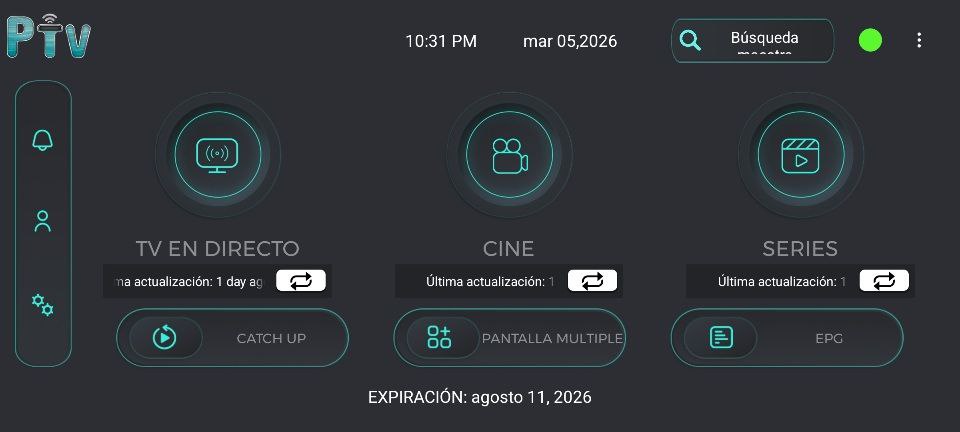The height and width of the screenshot is (432, 960).
Task: Open the notifications bell in the sidebar
Action: click(x=42, y=140)
